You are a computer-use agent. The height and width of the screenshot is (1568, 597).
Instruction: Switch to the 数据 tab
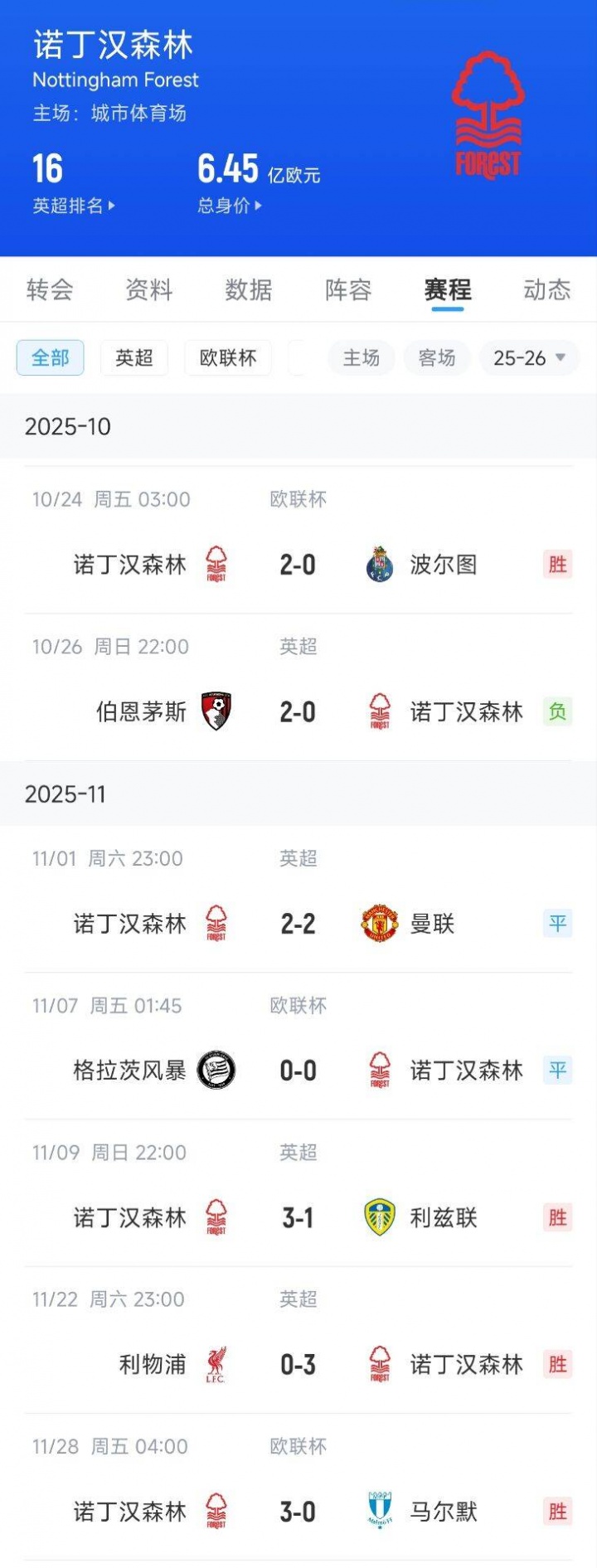click(249, 289)
